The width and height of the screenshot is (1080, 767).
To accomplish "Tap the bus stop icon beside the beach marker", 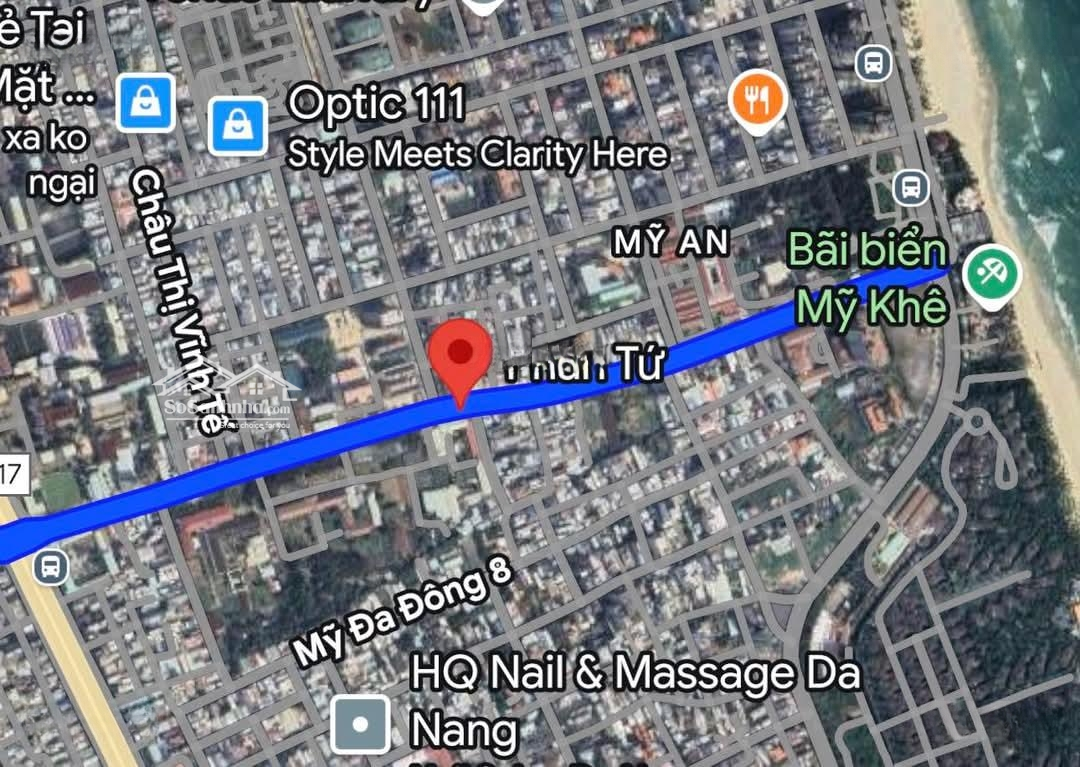I will 911,187.
